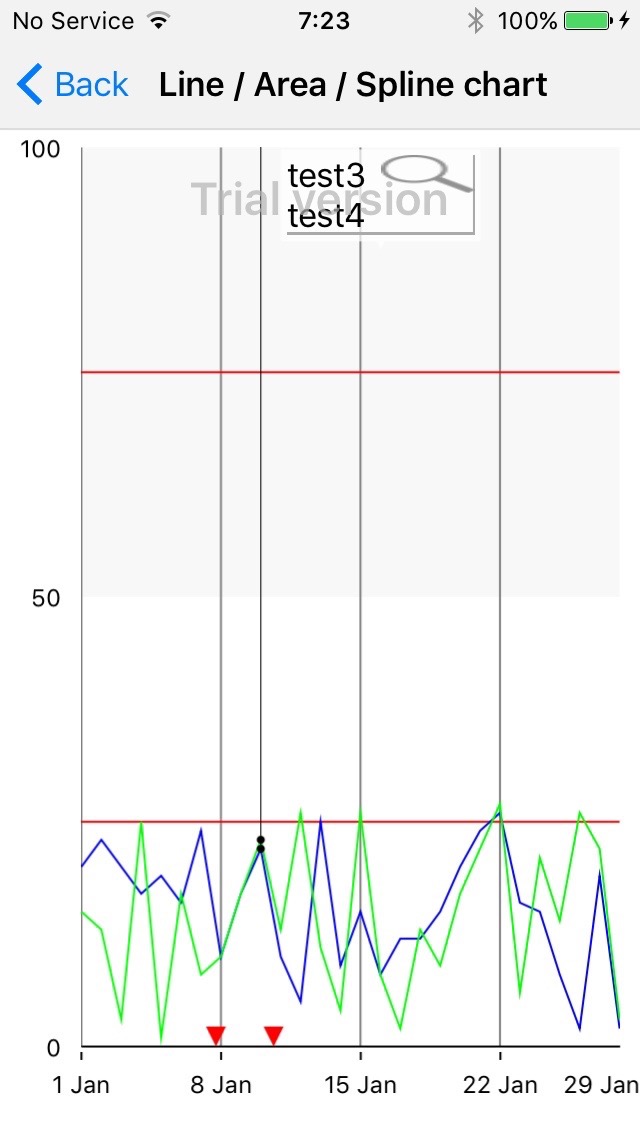Select the red triangle marker near 11 Jan
Image resolution: width=640 pixels, height=1136 pixels.
click(274, 1034)
